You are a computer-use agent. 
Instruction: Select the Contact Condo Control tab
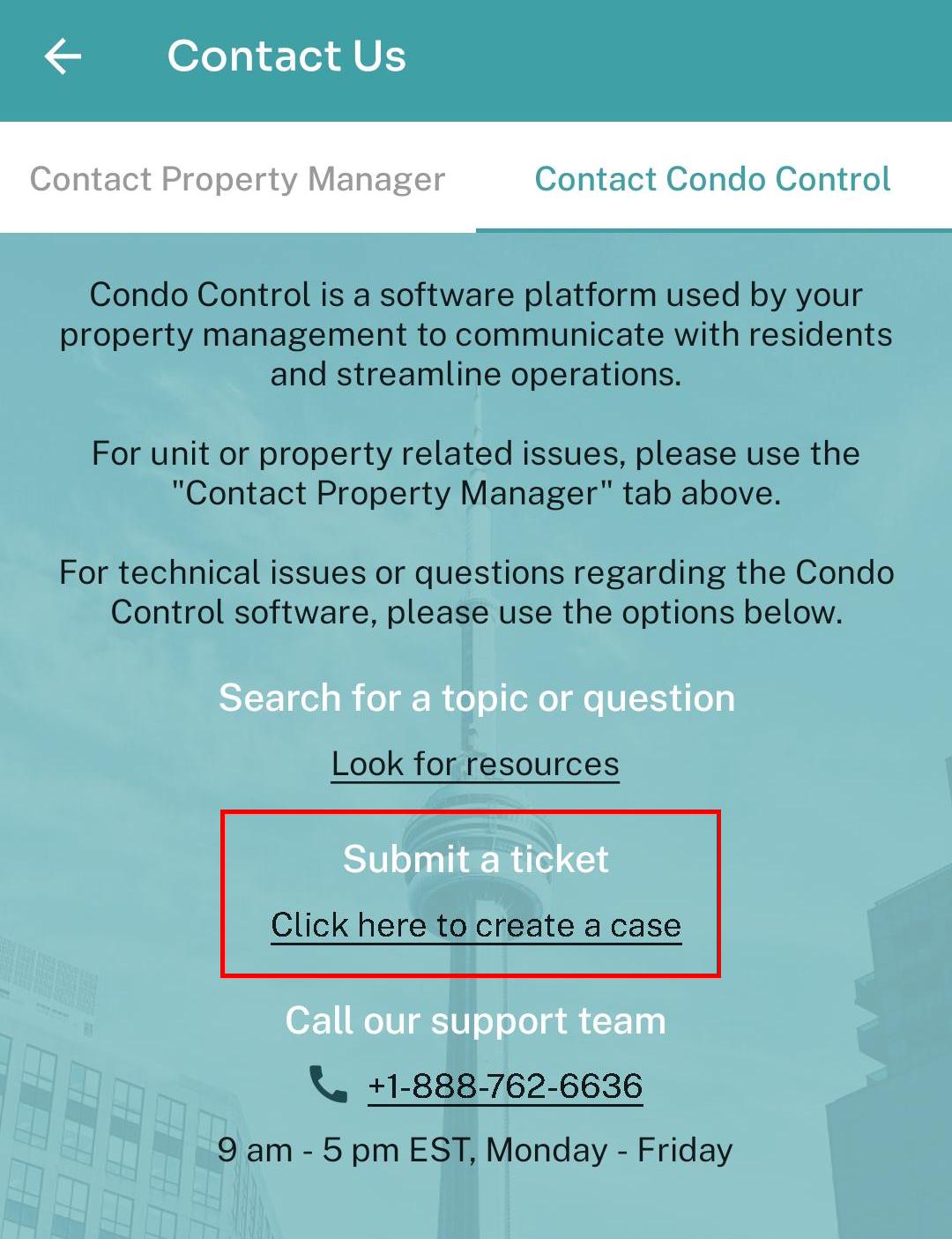click(712, 179)
